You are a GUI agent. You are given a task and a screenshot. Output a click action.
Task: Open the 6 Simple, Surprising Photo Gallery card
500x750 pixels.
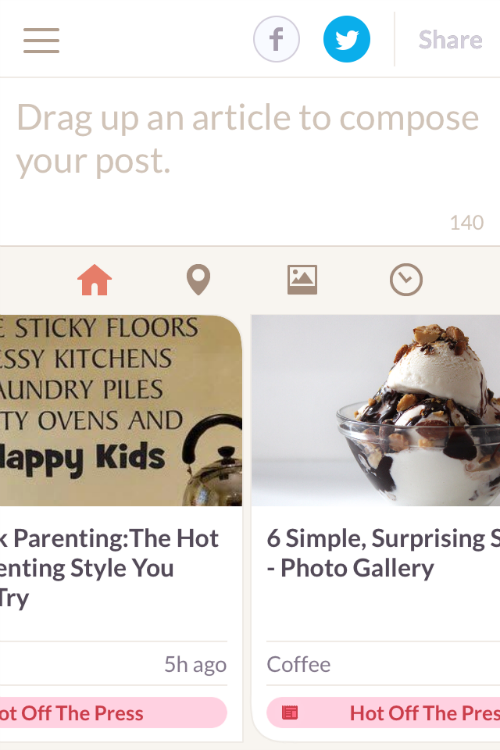click(x=376, y=526)
